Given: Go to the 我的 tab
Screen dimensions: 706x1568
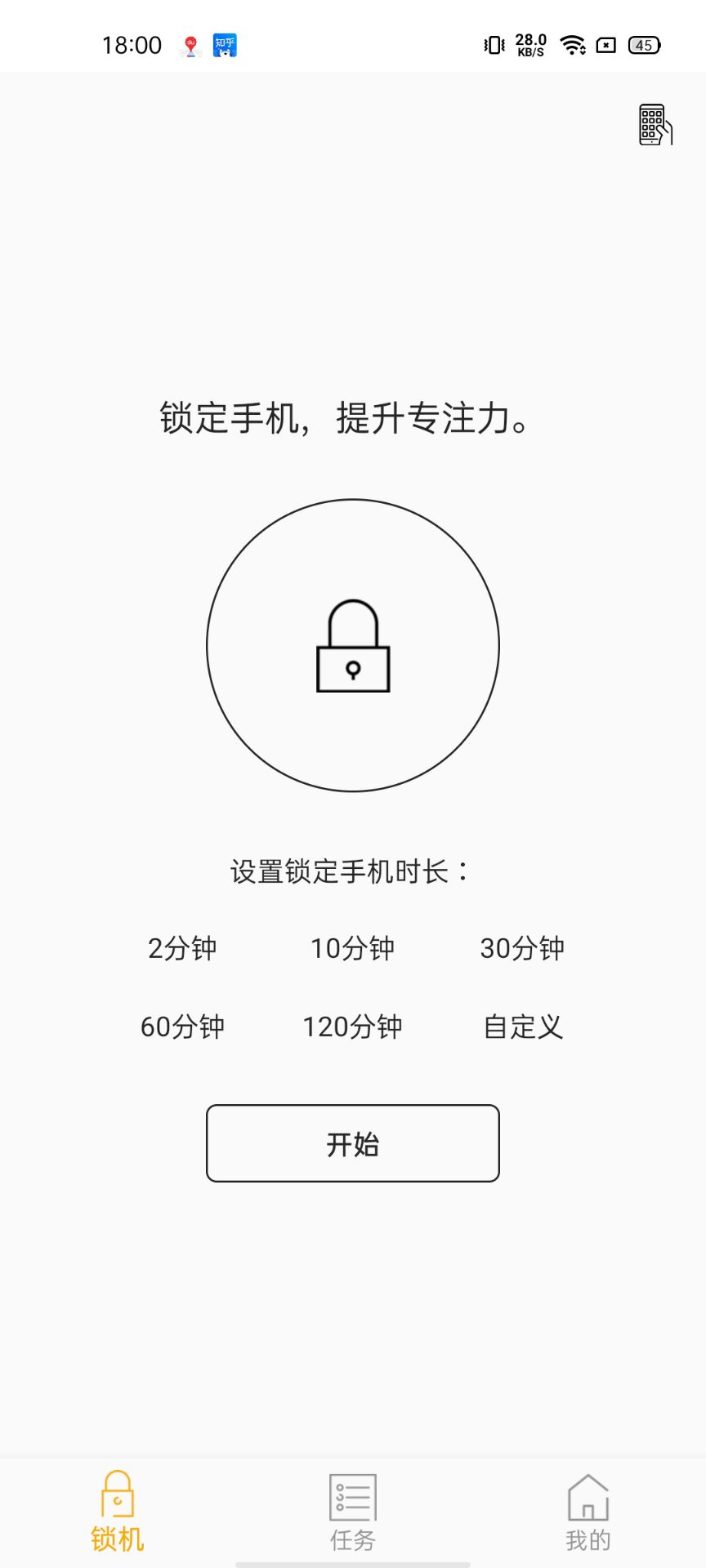Looking at the screenshot, I should [588, 1512].
